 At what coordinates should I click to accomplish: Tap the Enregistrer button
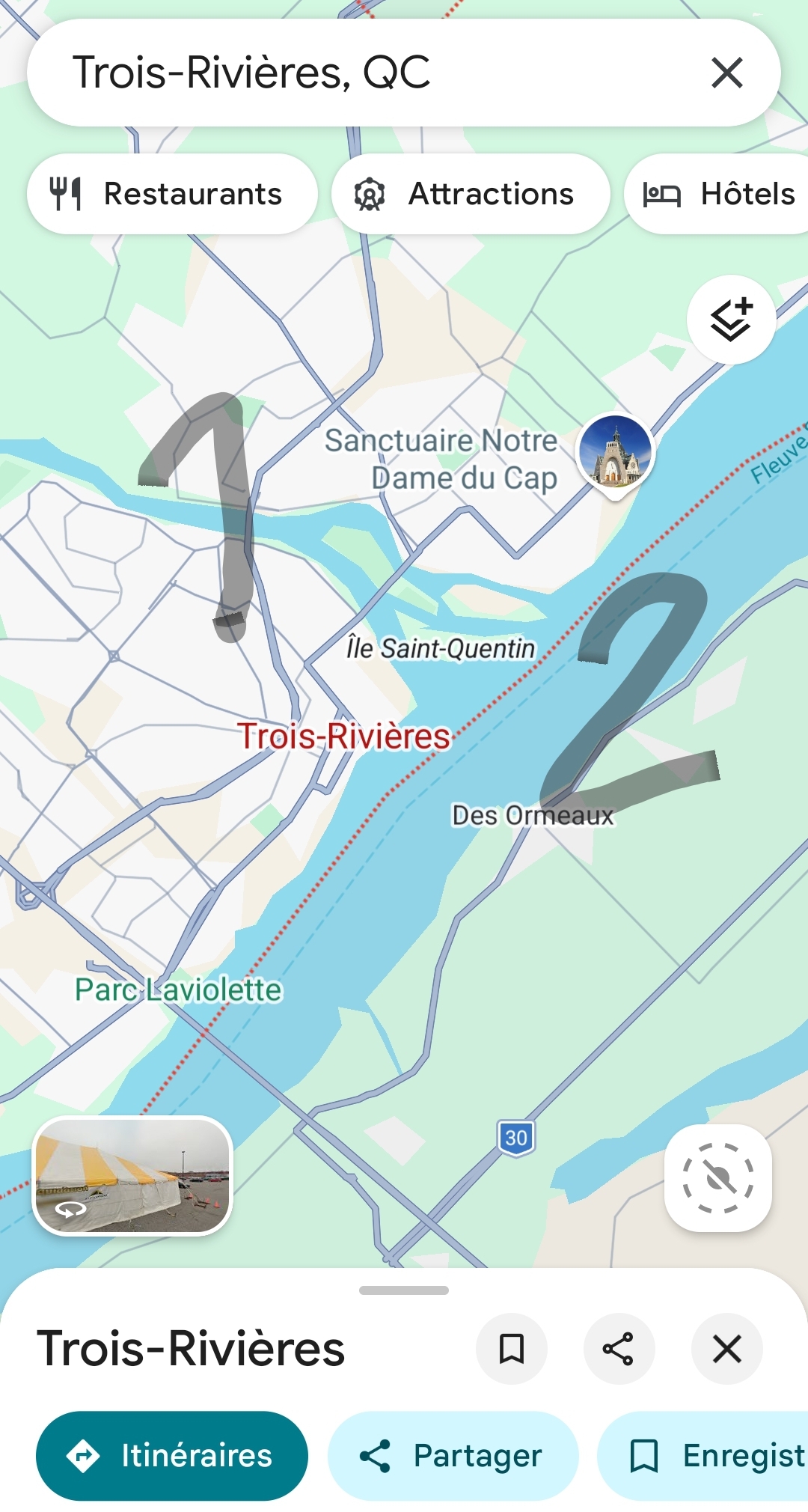coord(703,1456)
